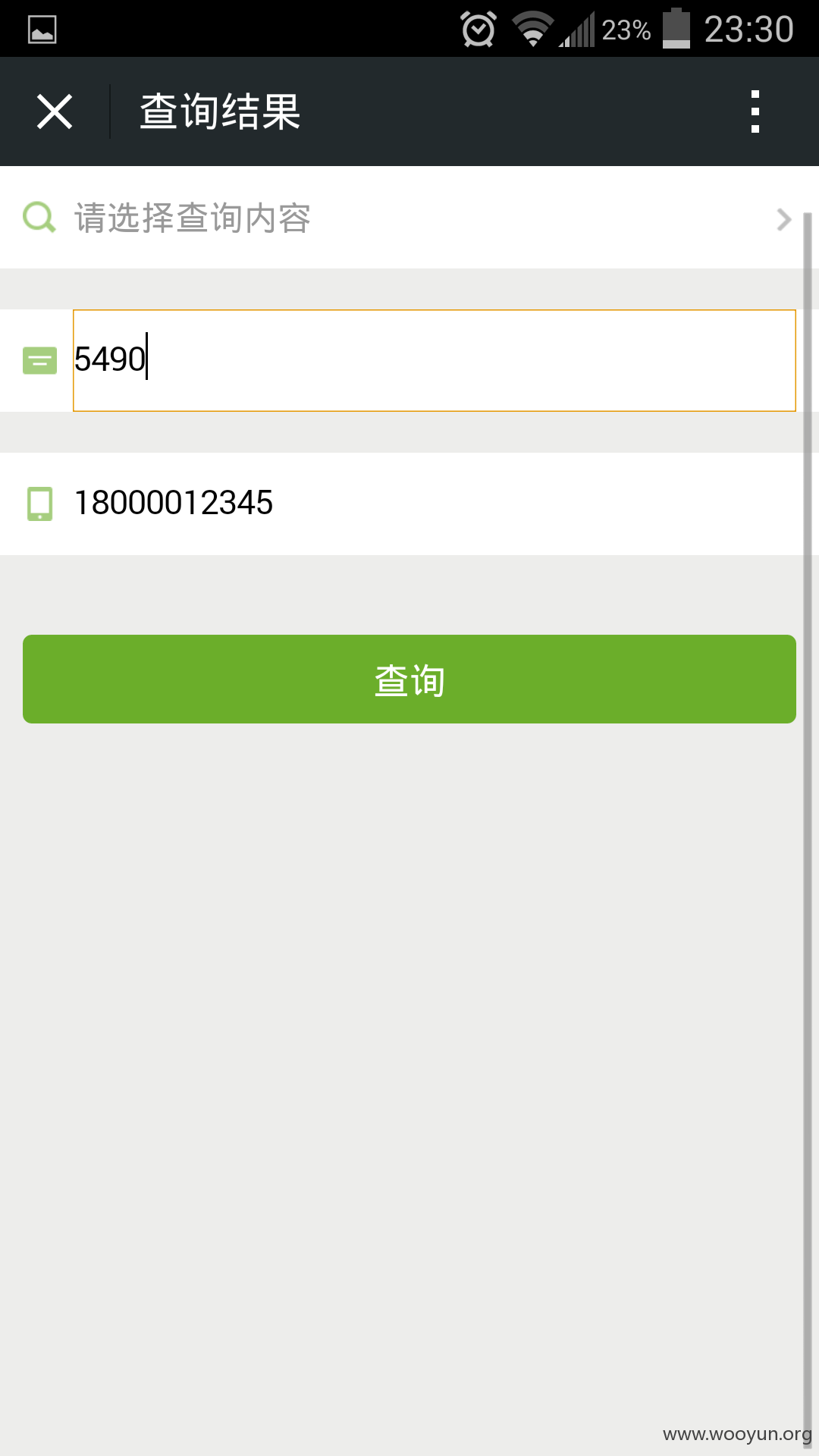Tap the field containing 5490
This screenshot has height=1456, width=819.
point(434,360)
